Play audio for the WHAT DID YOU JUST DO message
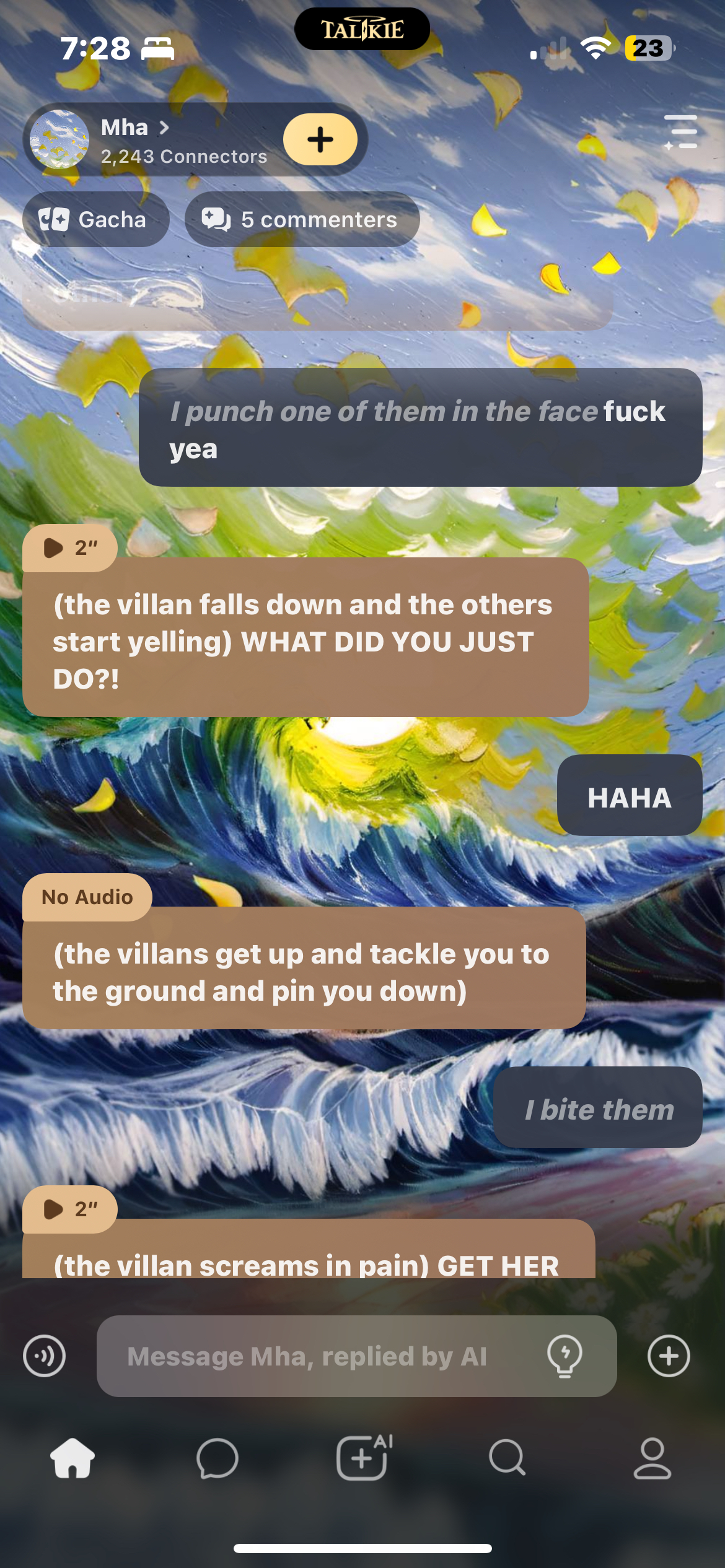 point(69,547)
